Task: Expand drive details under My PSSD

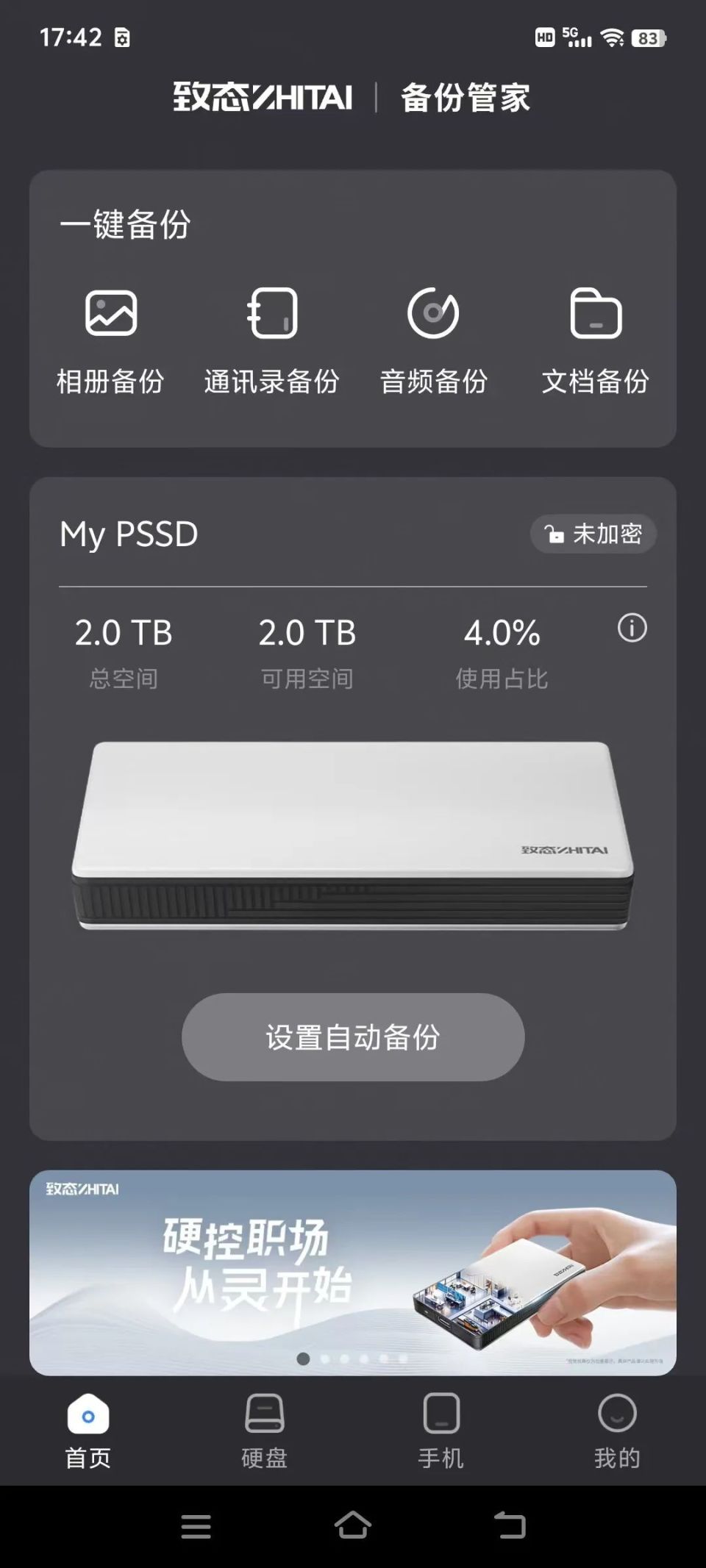Action: pos(130,534)
